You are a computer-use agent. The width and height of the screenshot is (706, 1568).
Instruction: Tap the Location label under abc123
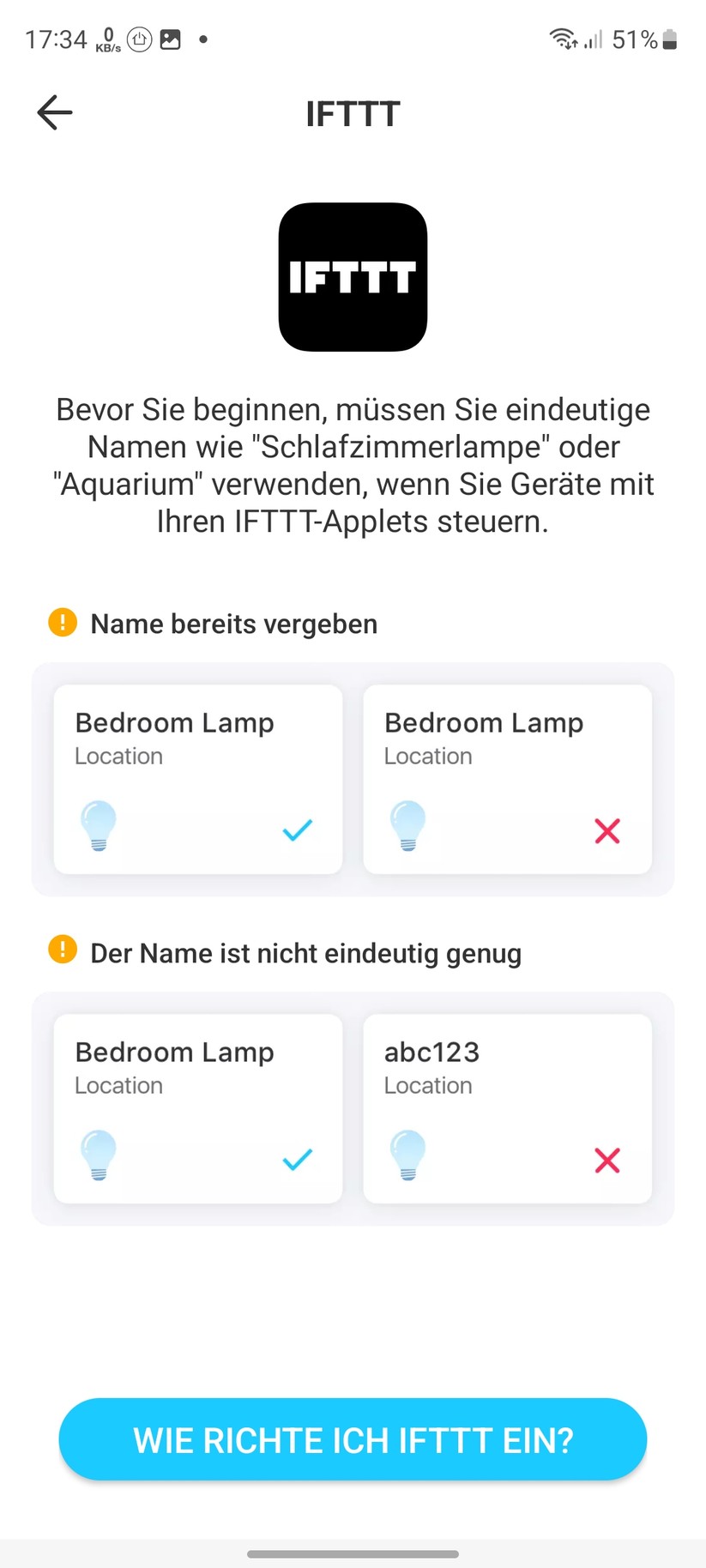pos(427,1084)
